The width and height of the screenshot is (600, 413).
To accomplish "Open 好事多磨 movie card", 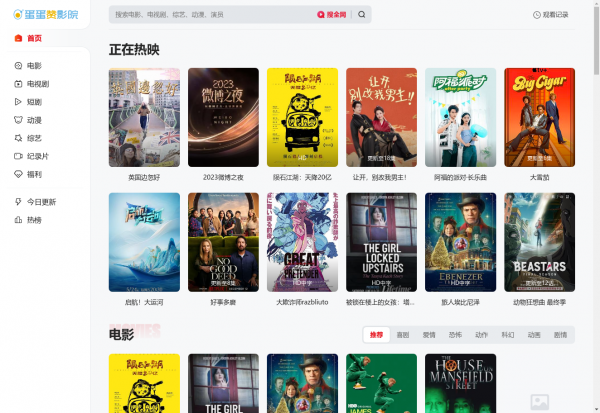I will click(x=223, y=242).
